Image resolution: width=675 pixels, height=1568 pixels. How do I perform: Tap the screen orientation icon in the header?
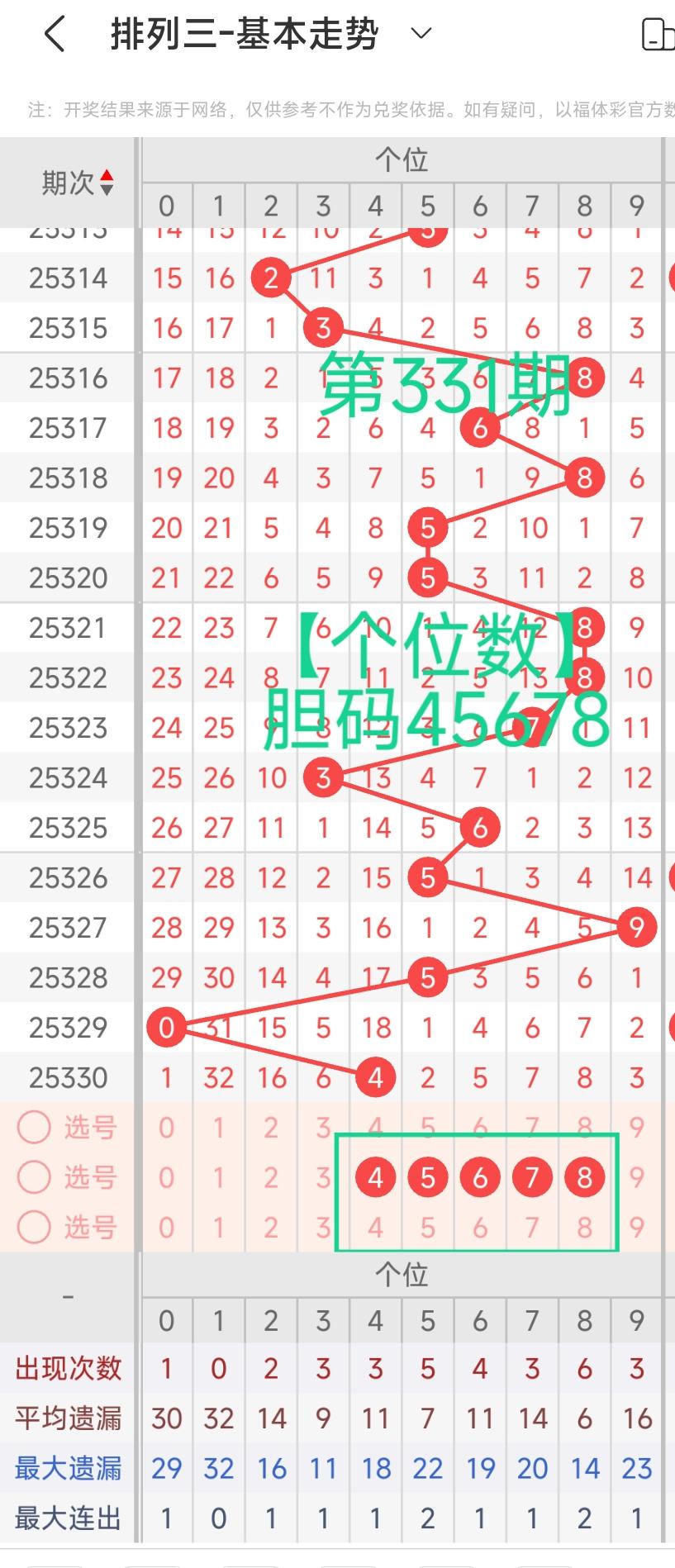(658, 36)
